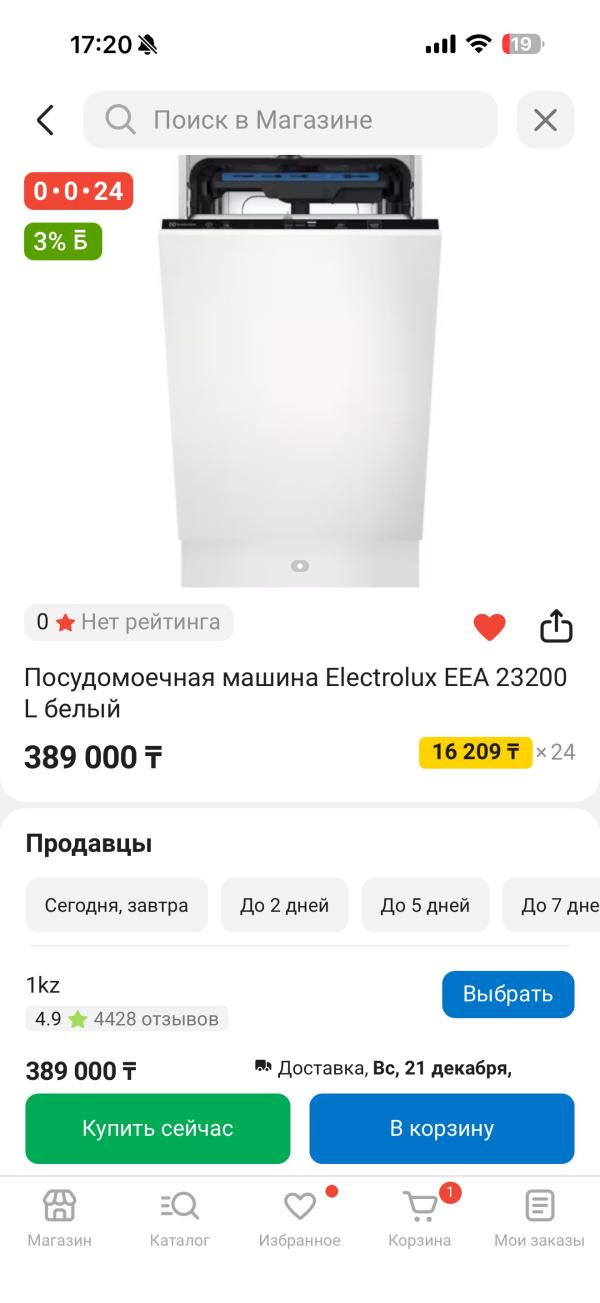Open the dishwasher product photo
This screenshot has height=1303, width=600.
pyautogui.click(x=300, y=370)
